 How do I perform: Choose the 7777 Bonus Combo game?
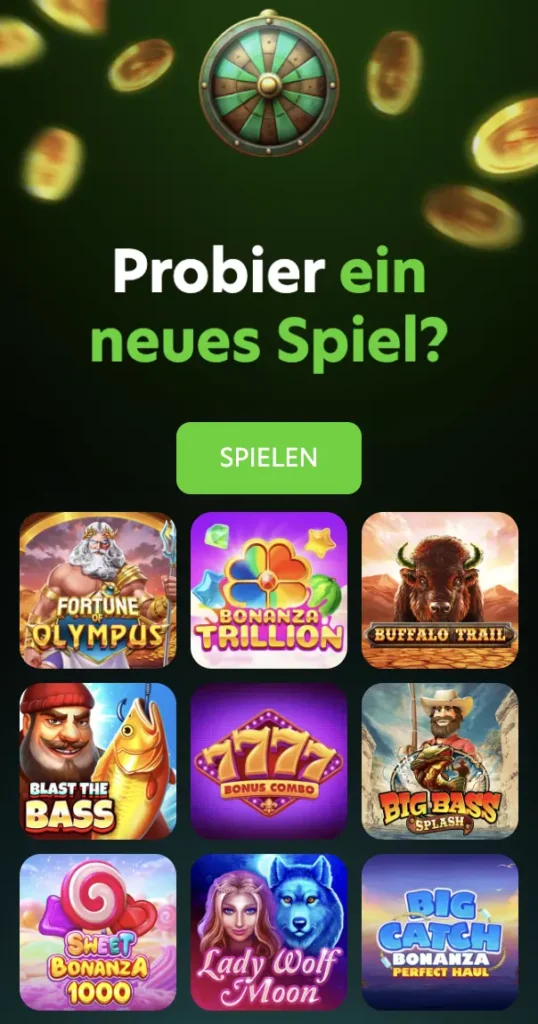click(268, 761)
